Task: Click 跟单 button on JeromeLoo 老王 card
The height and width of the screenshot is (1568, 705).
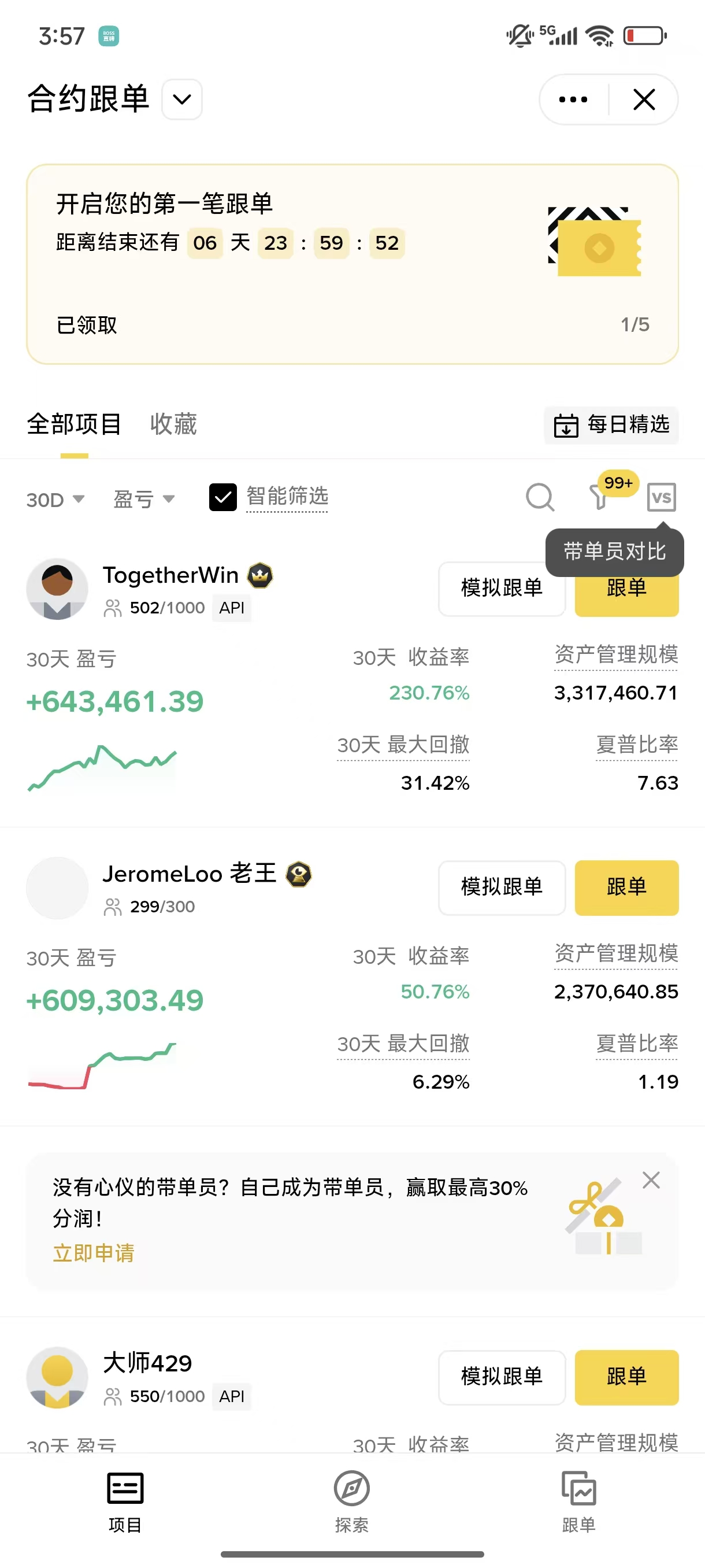Action: tap(626, 888)
